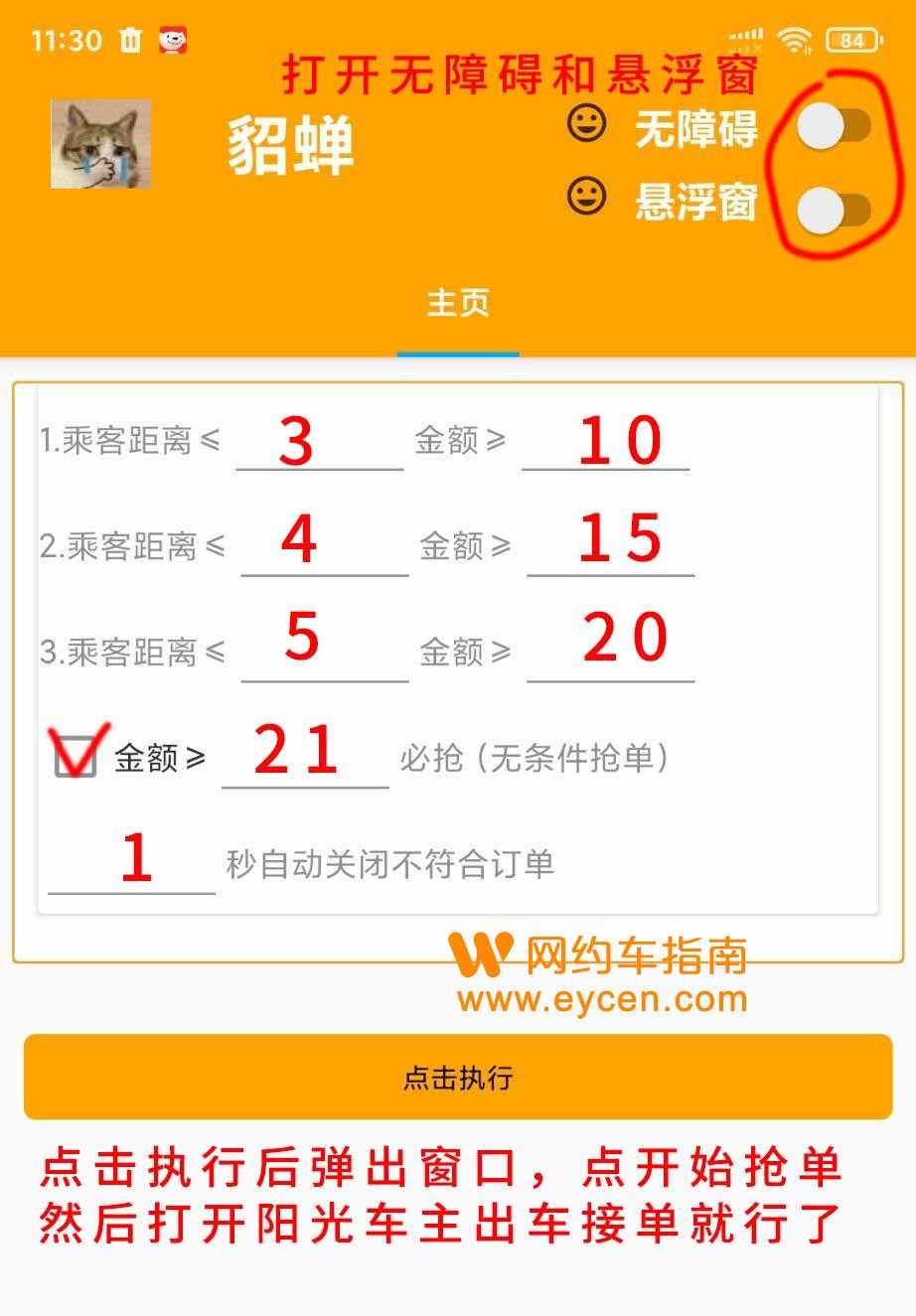The image size is (916, 1316).
Task: Check the 必抢 unconditional grab checkbox
Action: tap(76, 757)
